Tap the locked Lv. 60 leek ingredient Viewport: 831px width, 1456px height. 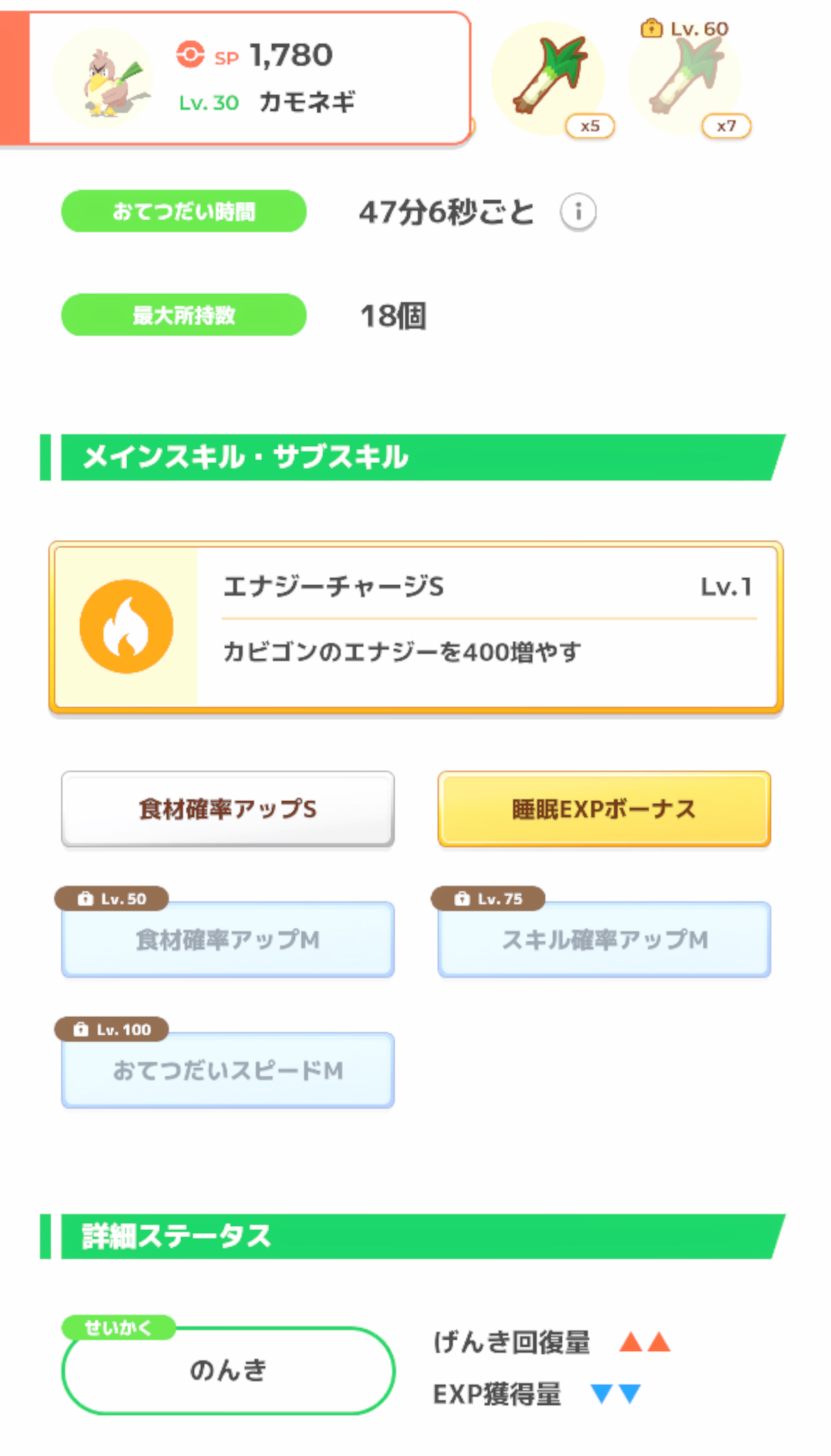point(686,79)
